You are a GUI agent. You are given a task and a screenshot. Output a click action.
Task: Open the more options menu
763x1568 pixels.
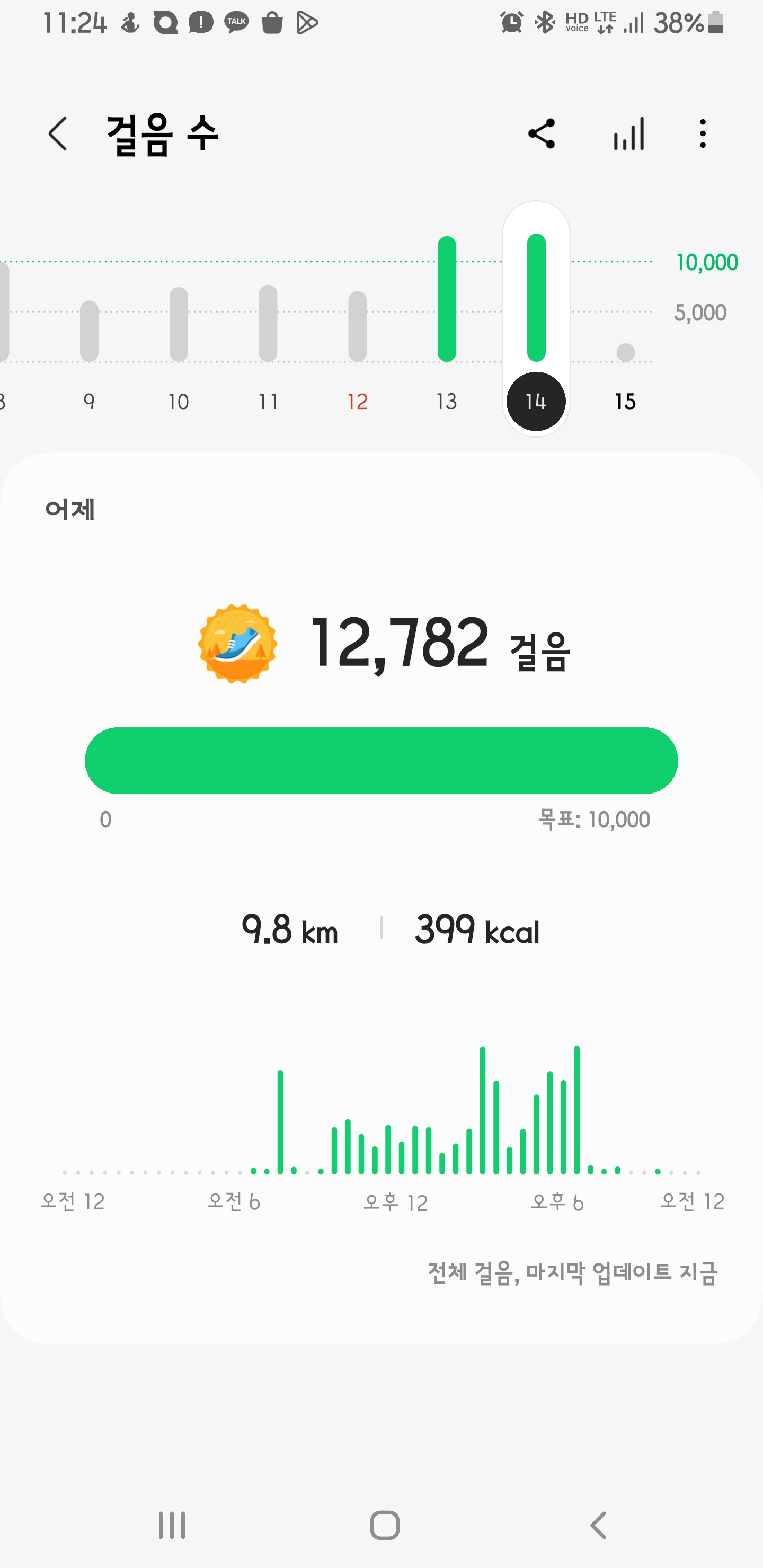(x=703, y=134)
